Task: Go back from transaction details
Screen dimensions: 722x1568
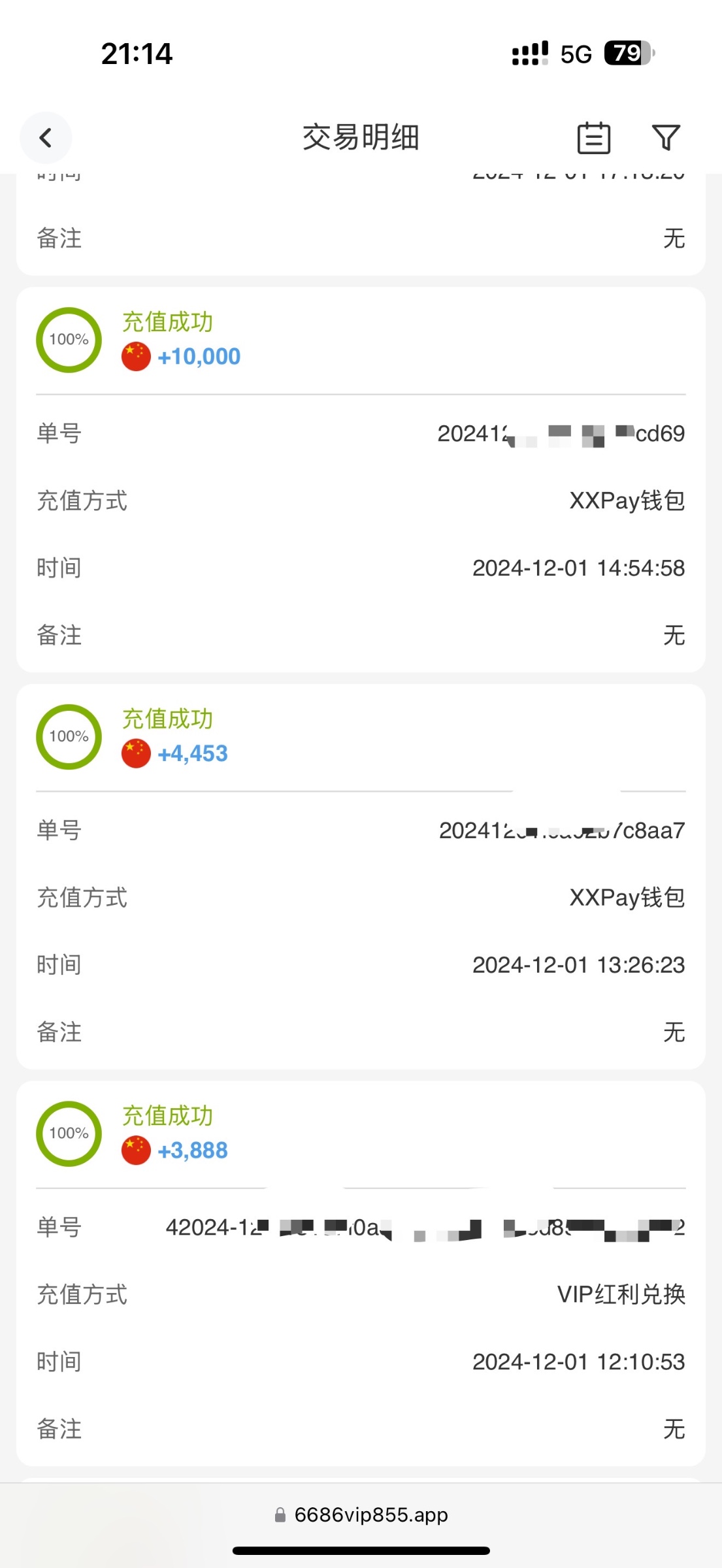Action: (x=45, y=138)
